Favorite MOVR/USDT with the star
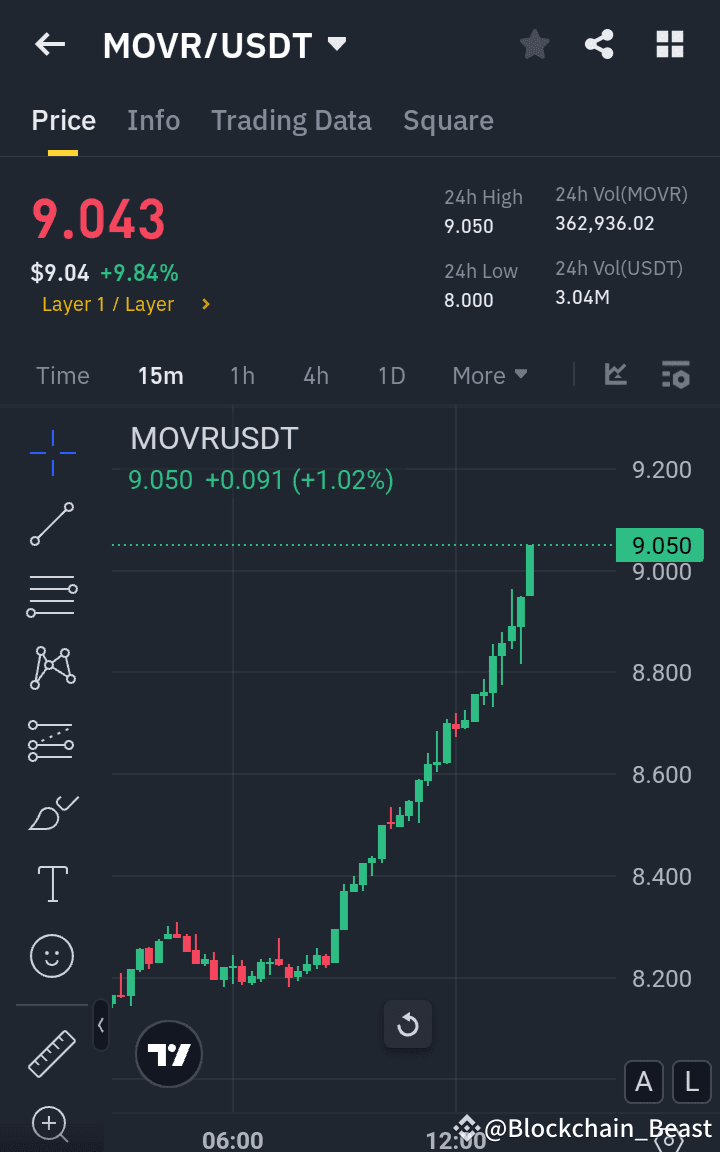 [534, 44]
